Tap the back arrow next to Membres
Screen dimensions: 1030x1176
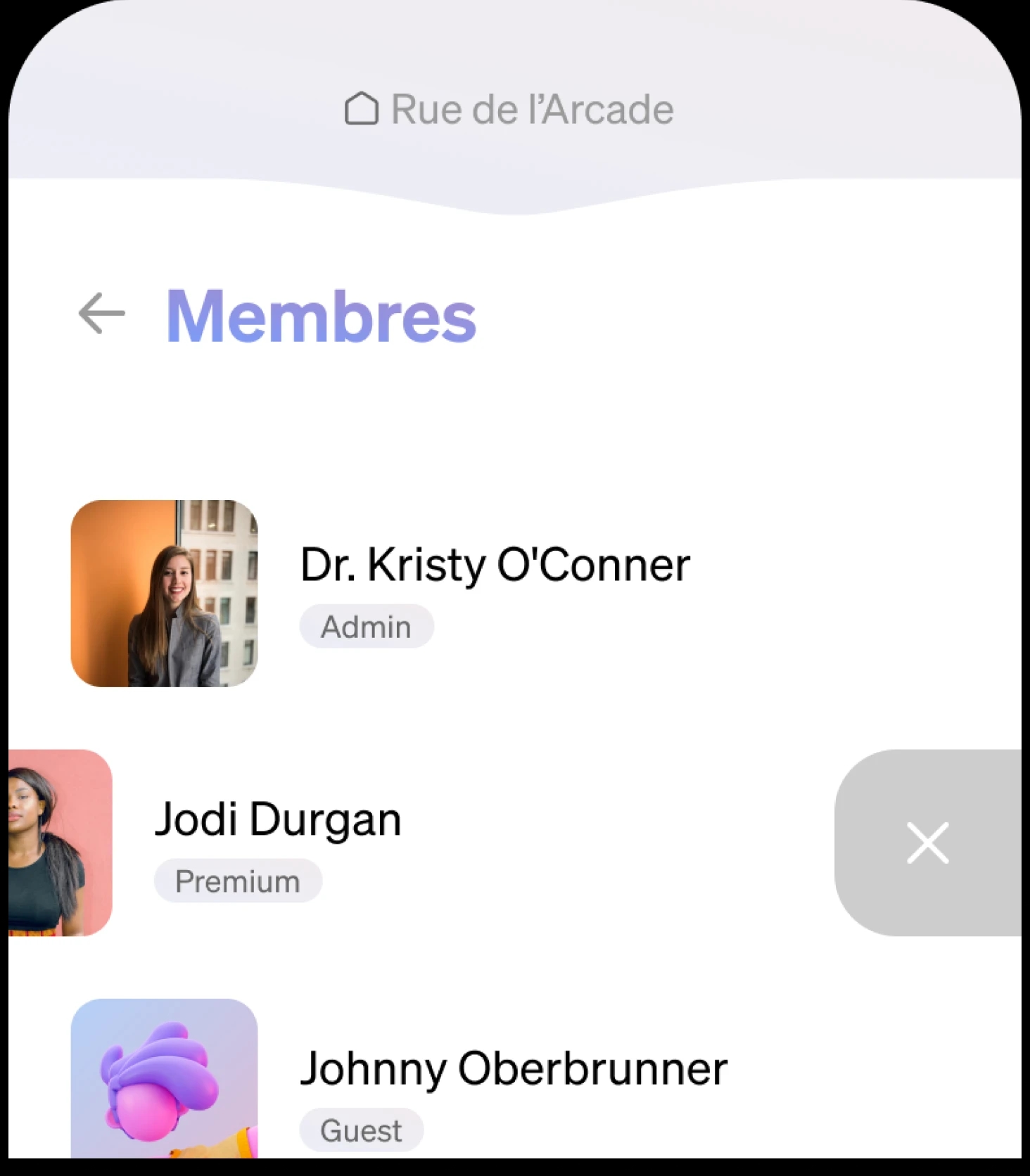[x=101, y=314]
